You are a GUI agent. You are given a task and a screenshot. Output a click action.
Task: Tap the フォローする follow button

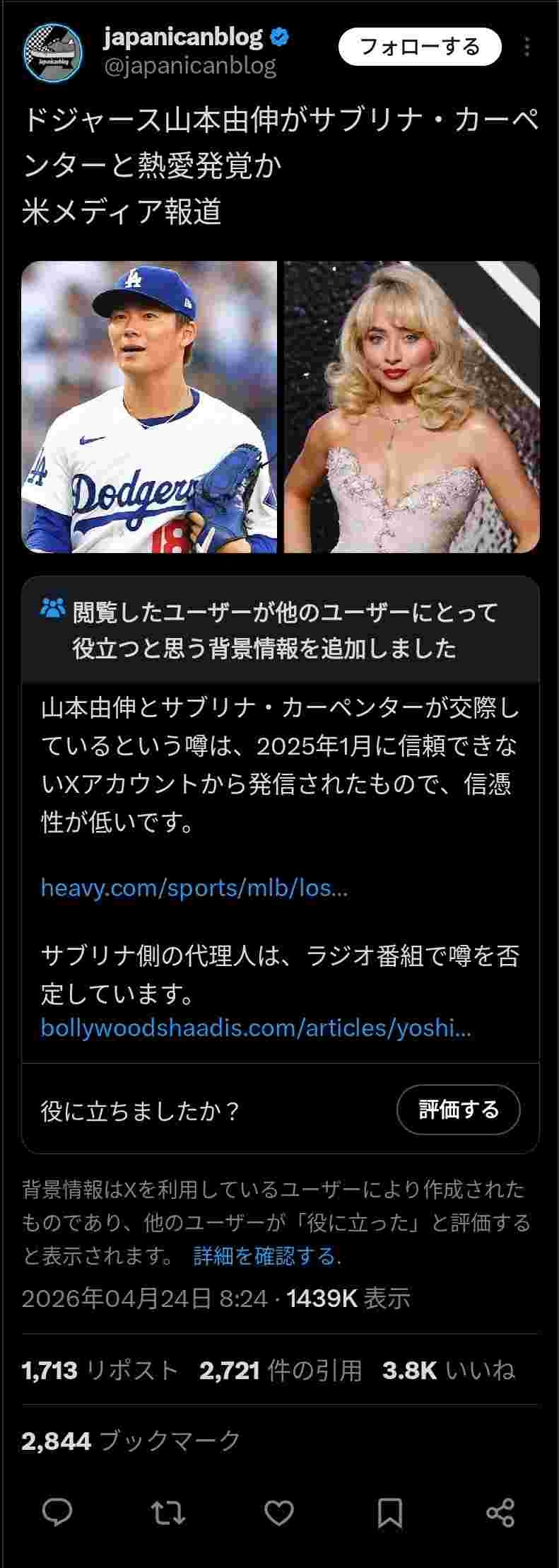420,47
